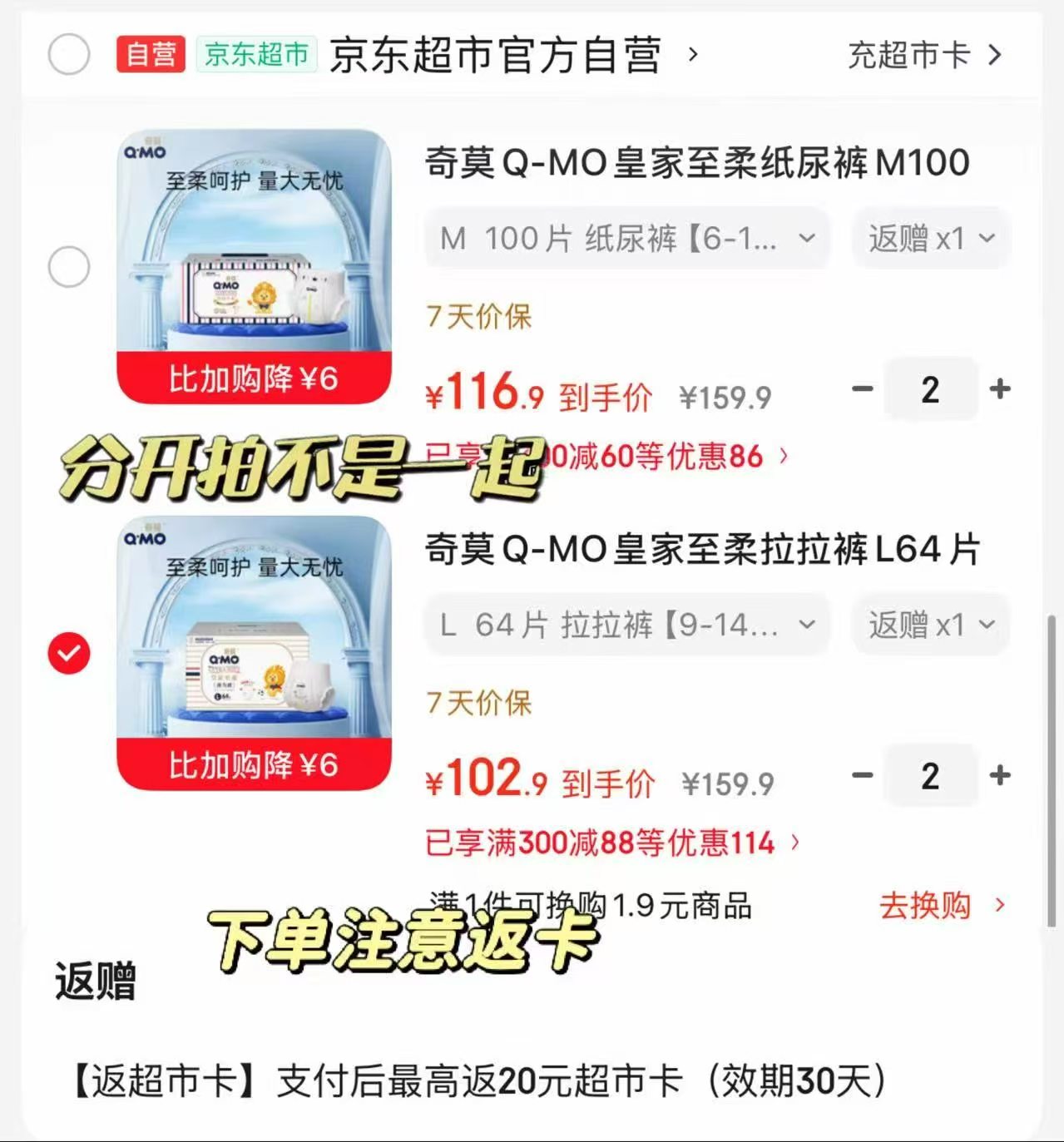Open the 拉拉裤 L64片 product image

(254, 653)
